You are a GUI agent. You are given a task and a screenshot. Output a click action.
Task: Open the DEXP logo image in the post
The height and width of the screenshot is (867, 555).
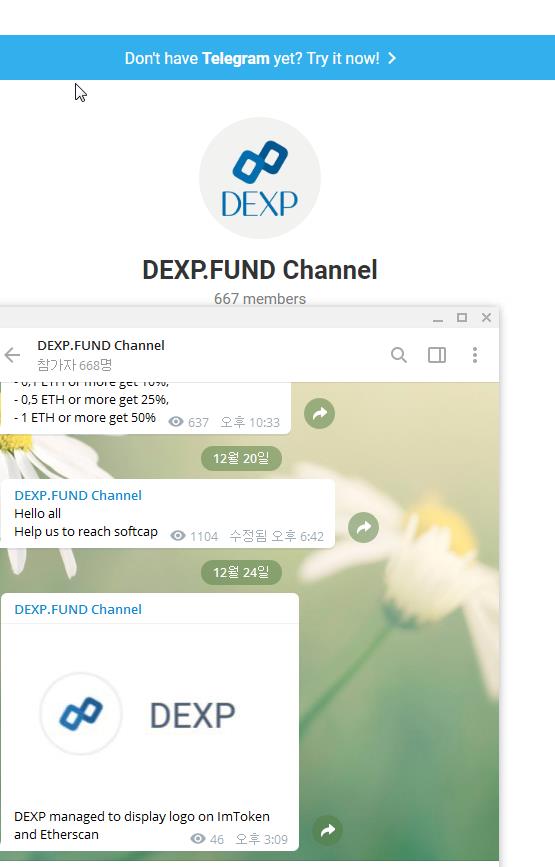[150, 714]
